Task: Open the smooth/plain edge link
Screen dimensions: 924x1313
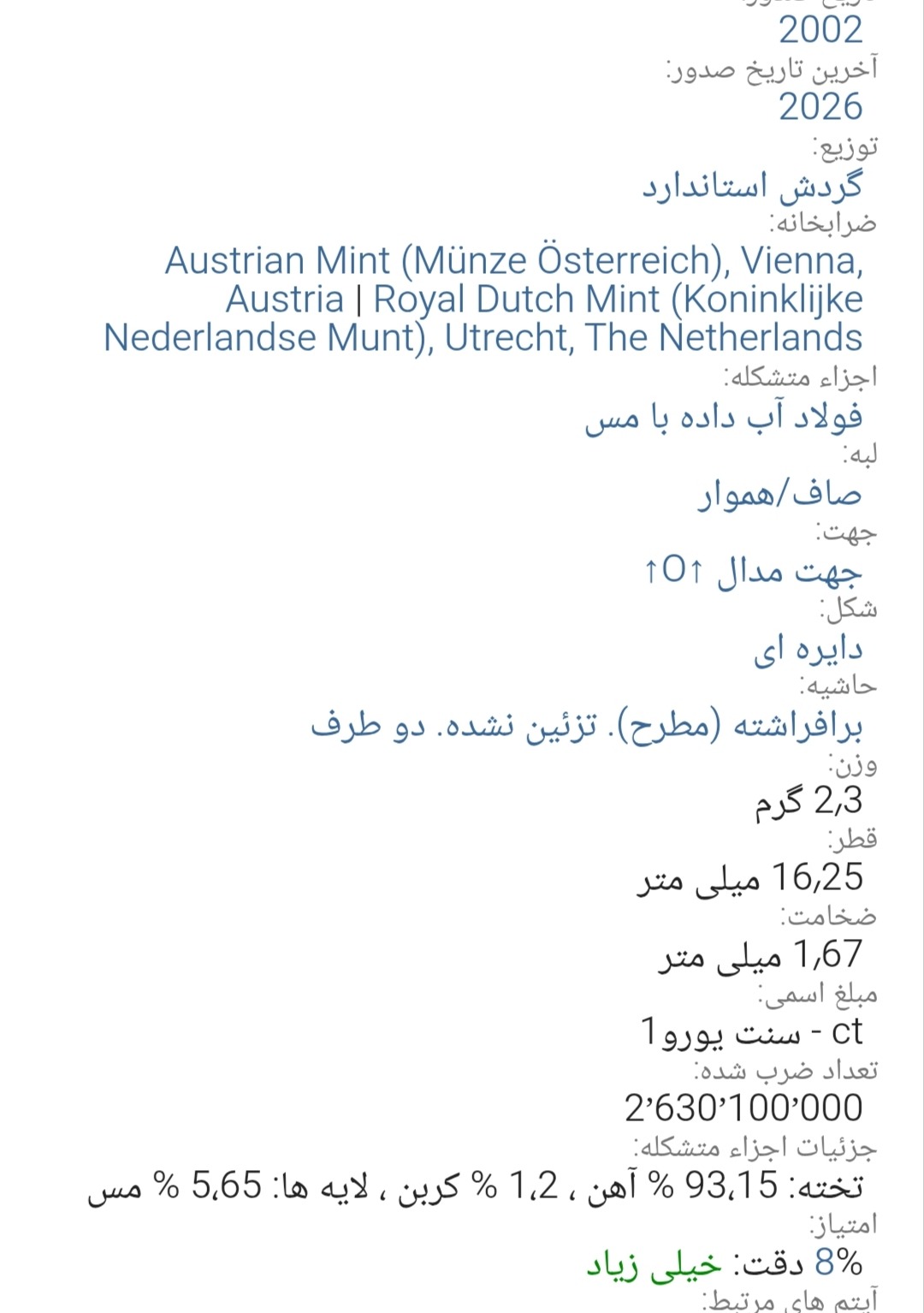Action: click(x=779, y=494)
